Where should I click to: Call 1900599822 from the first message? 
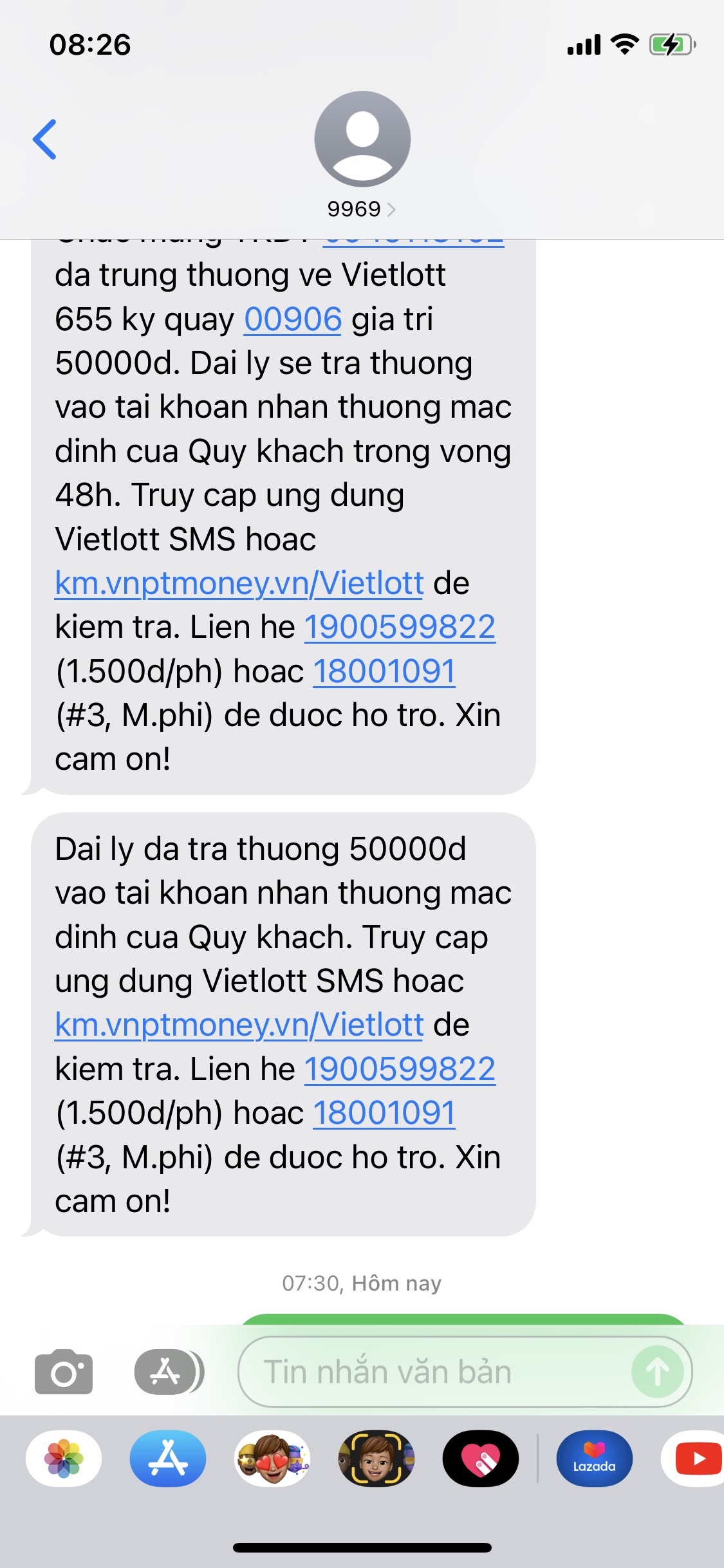pos(400,627)
